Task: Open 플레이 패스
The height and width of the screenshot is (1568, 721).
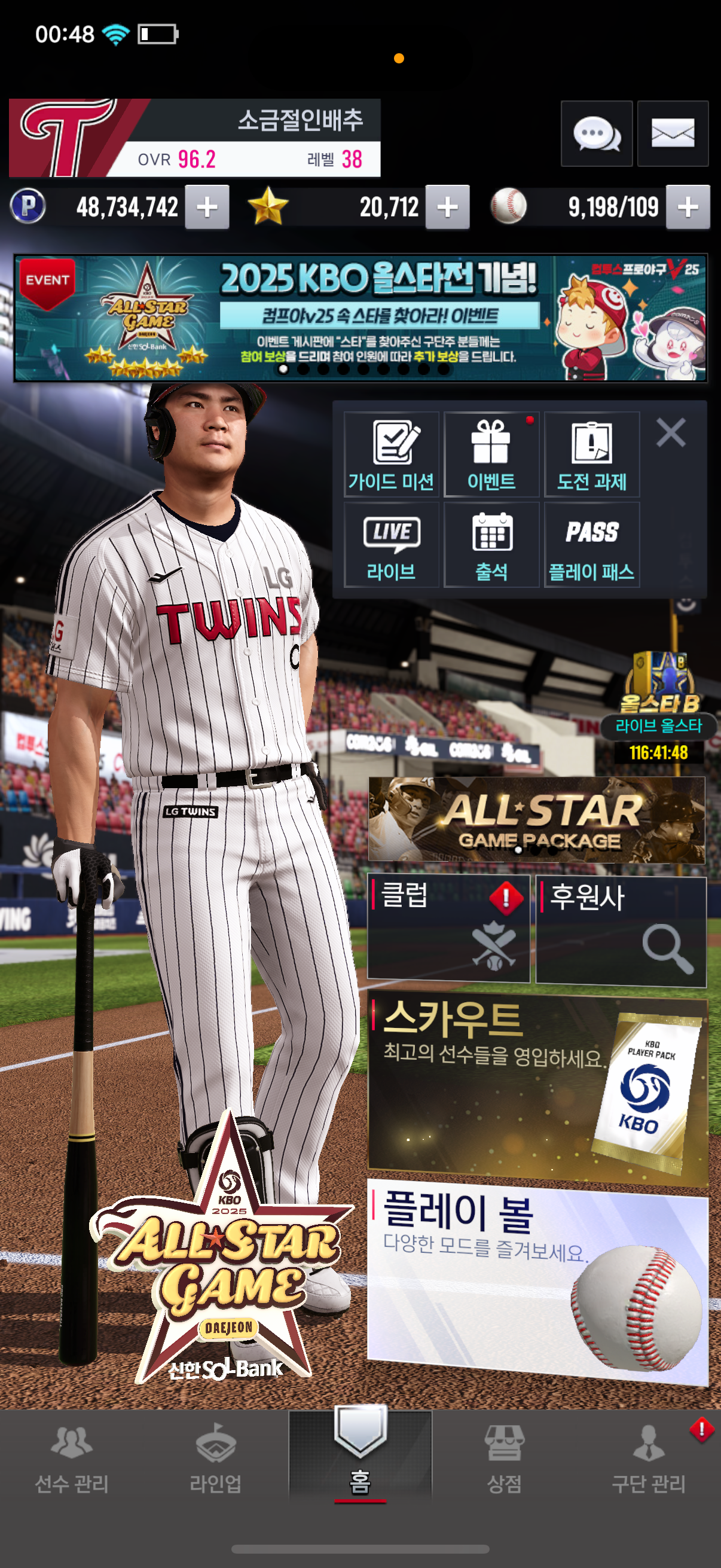Action: pos(591,545)
